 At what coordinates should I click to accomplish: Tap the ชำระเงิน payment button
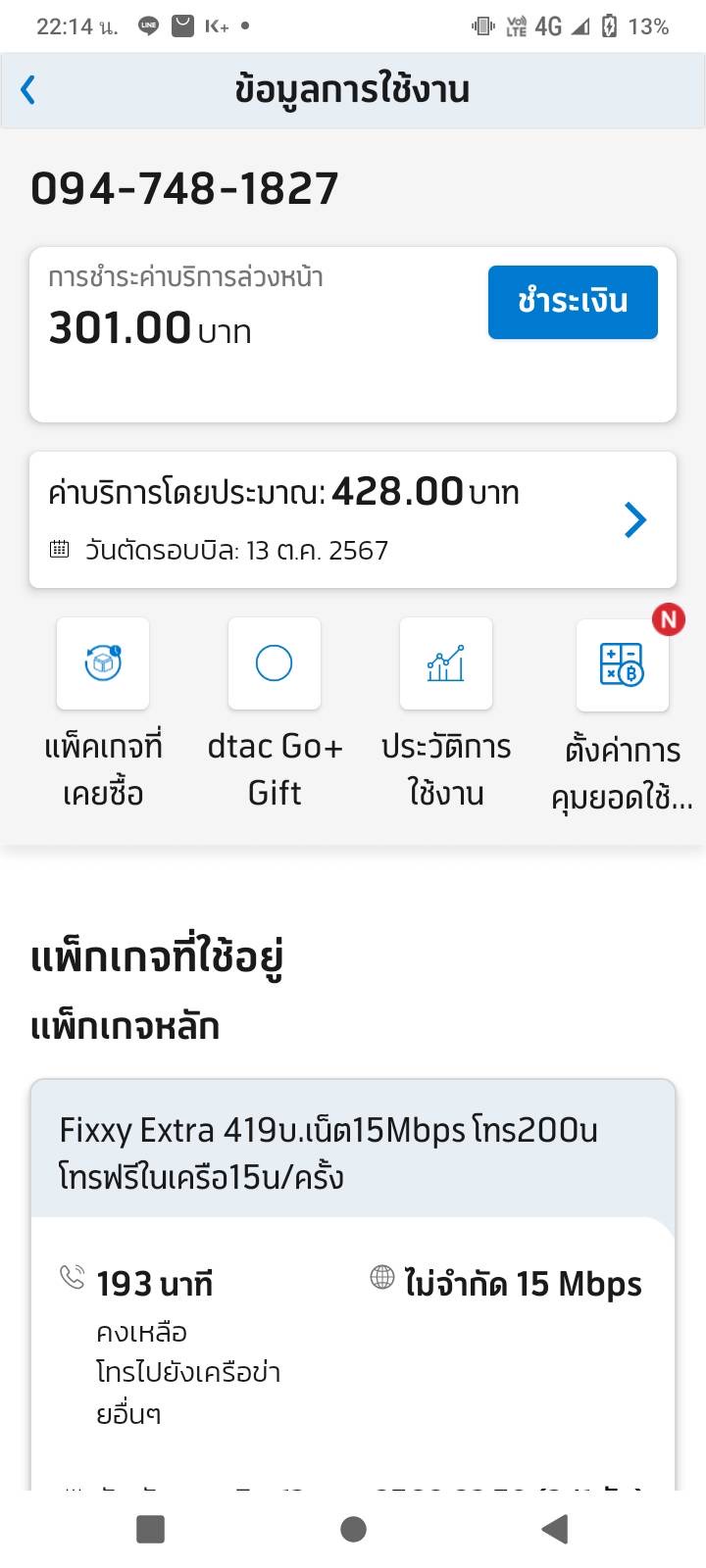tap(573, 302)
